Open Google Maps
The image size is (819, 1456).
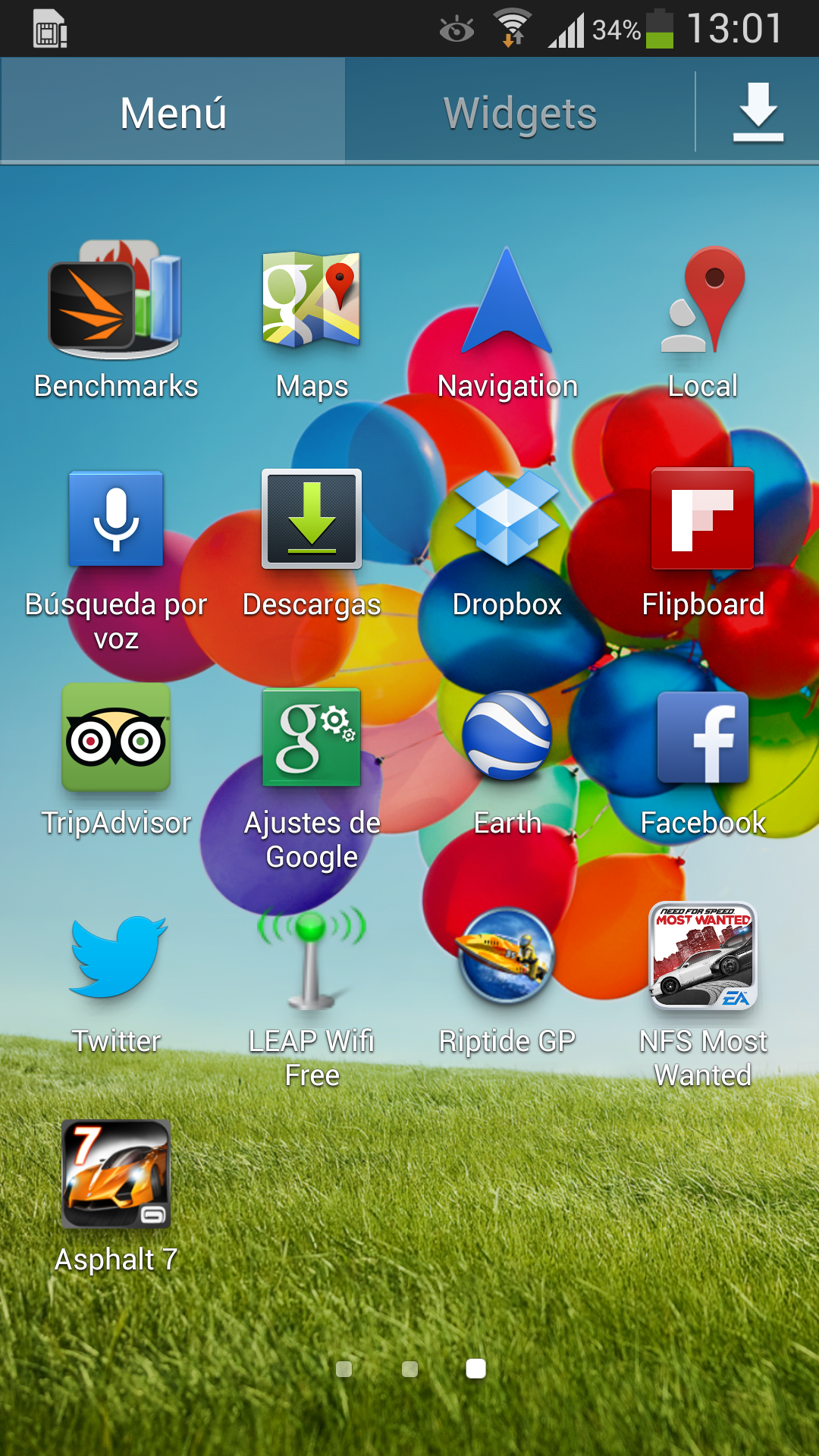pos(312,300)
